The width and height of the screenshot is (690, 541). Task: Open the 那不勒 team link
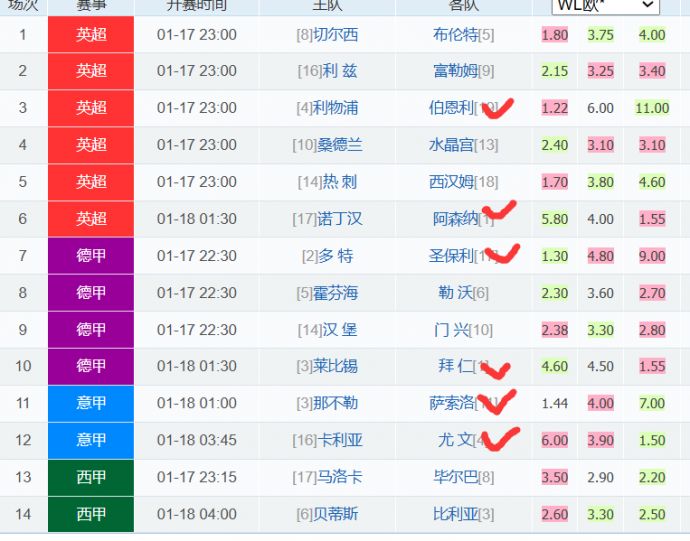click(x=337, y=403)
